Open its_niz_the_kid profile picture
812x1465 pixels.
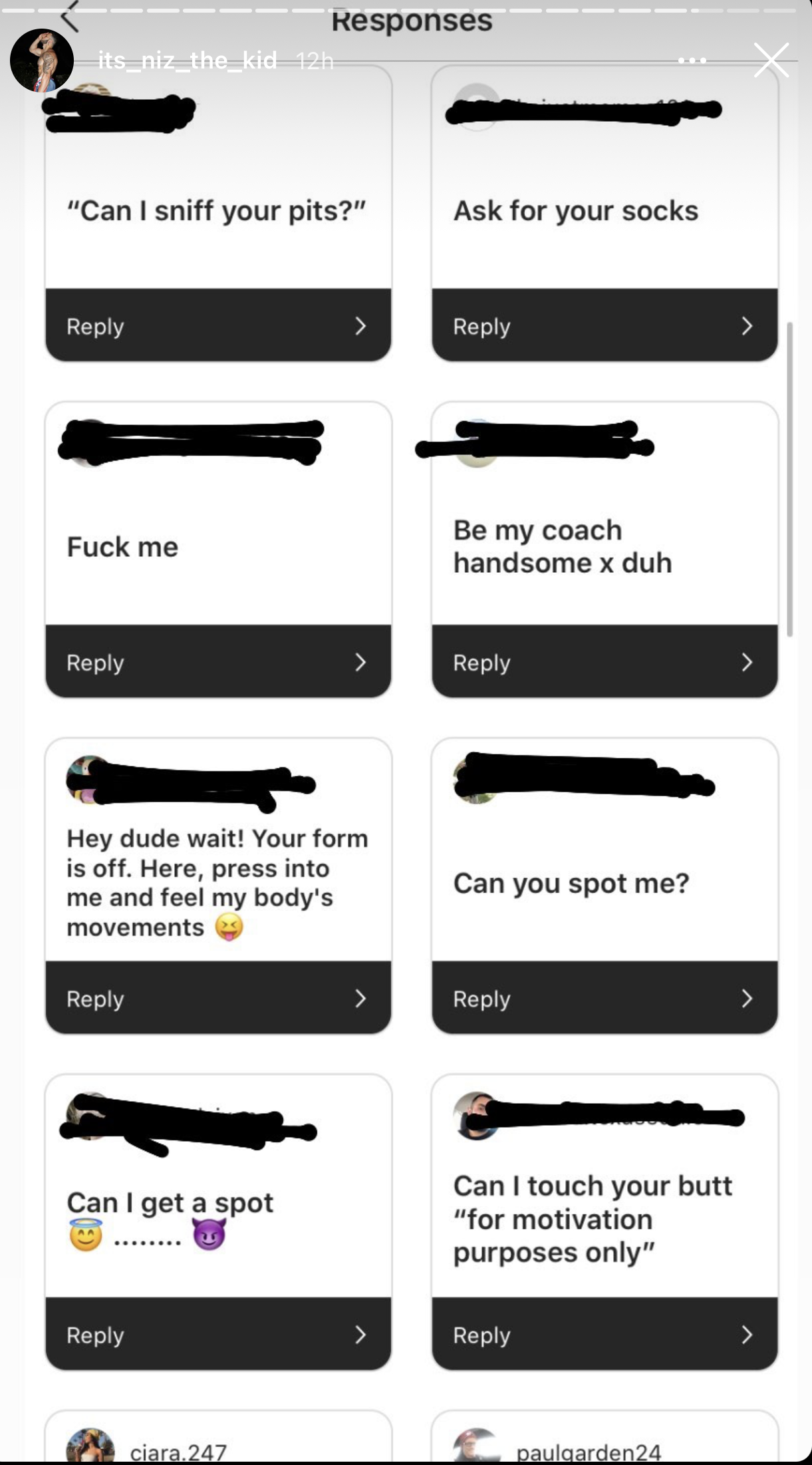tap(41, 61)
